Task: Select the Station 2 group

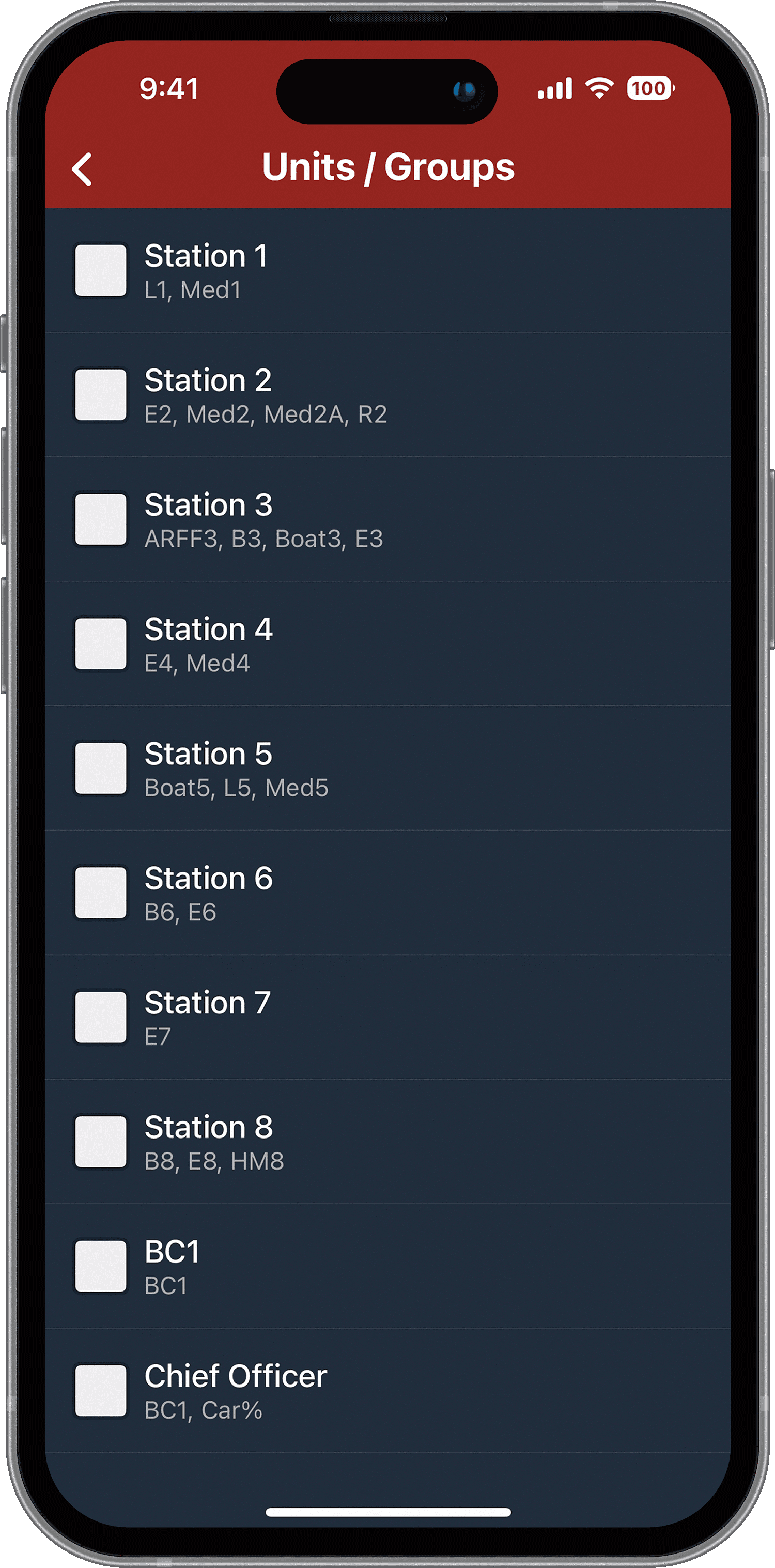Action: [100, 394]
